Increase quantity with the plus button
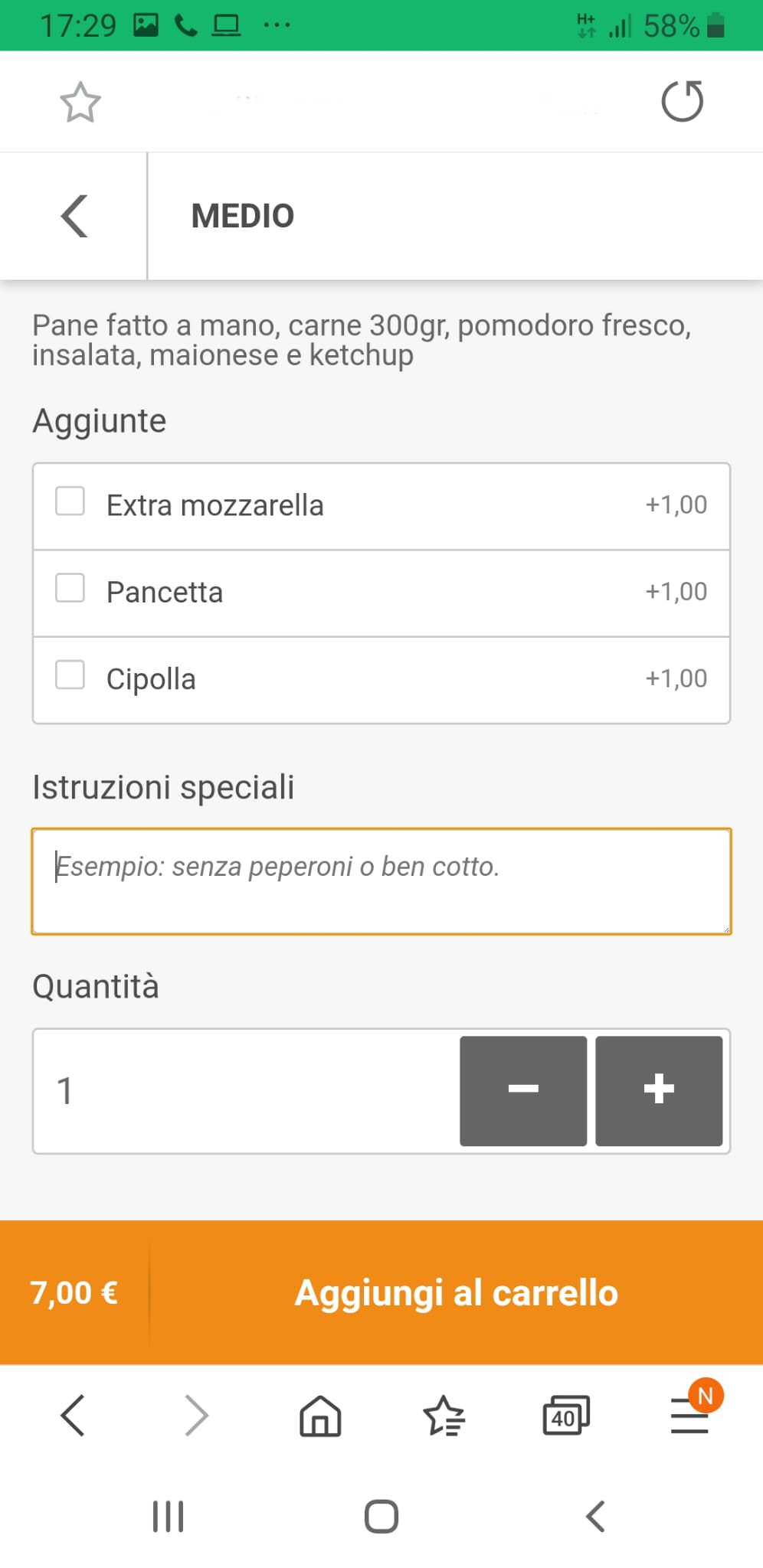The width and height of the screenshot is (763, 1568). (659, 1090)
